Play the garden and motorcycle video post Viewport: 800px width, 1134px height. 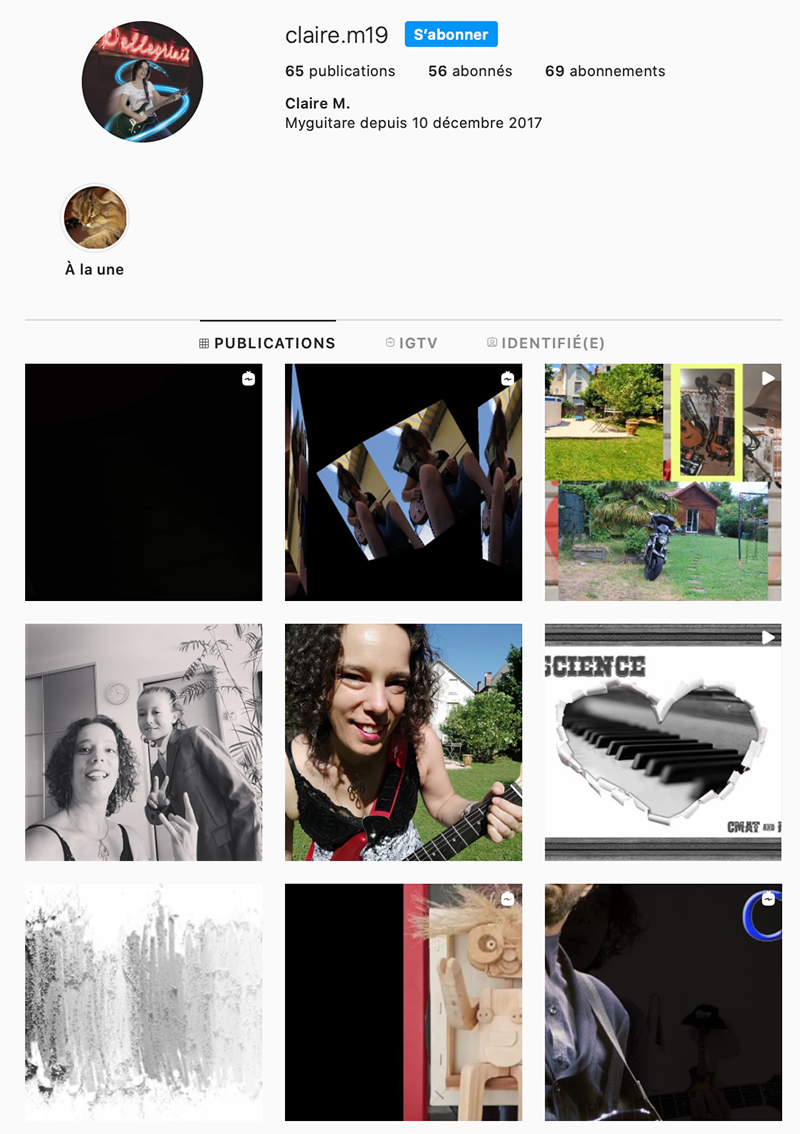pos(663,482)
